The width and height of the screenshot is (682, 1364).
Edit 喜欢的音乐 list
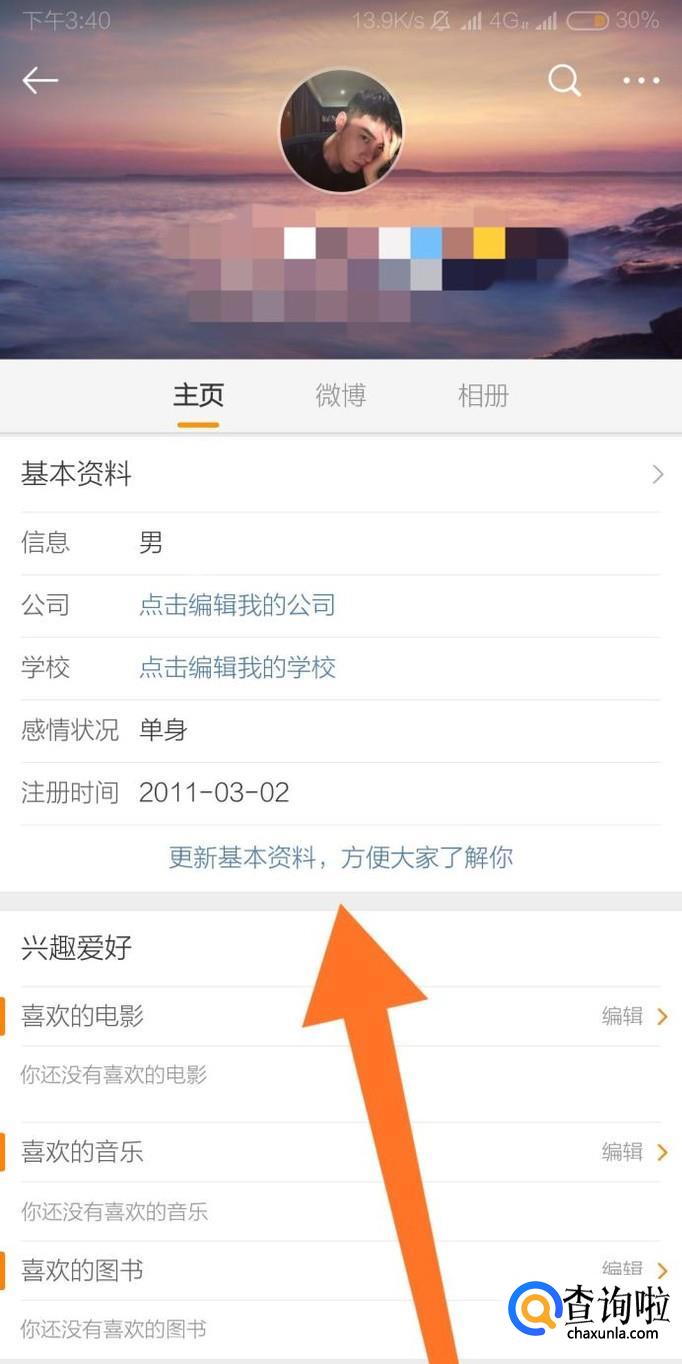coord(634,1152)
